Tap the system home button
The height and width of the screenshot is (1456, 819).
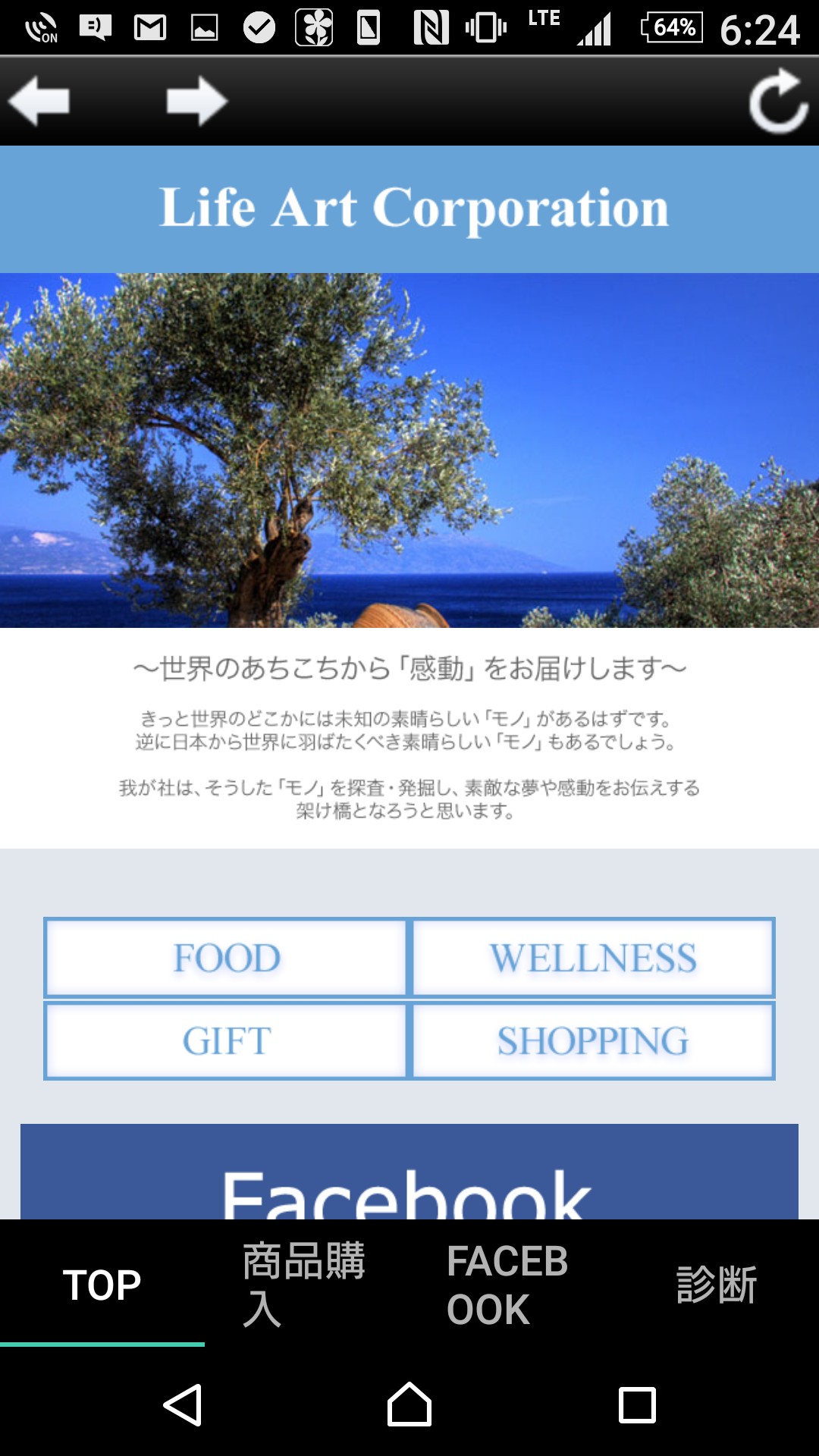click(x=409, y=1405)
